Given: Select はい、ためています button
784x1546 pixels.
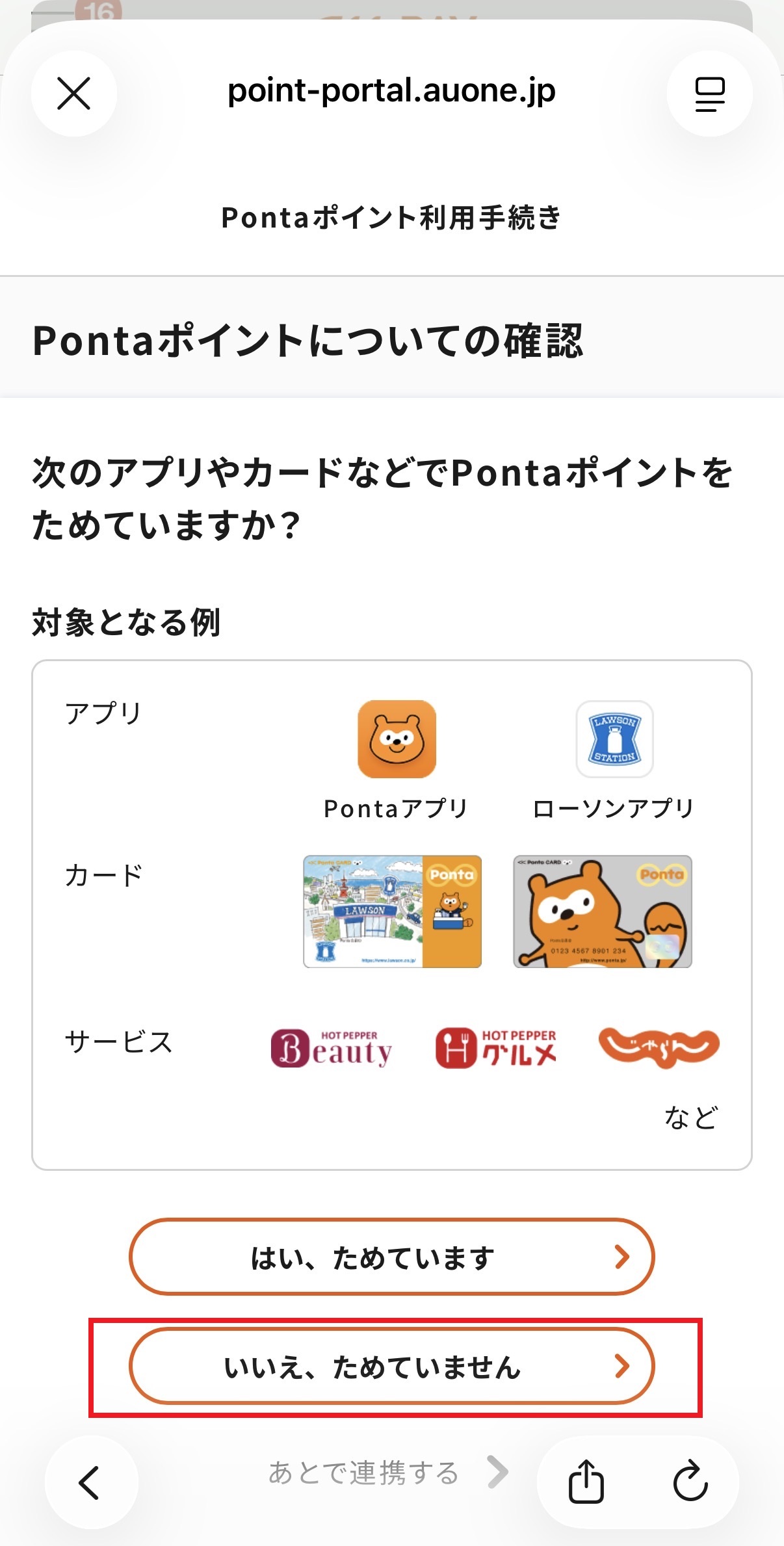Looking at the screenshot, I should point(391,1257).
